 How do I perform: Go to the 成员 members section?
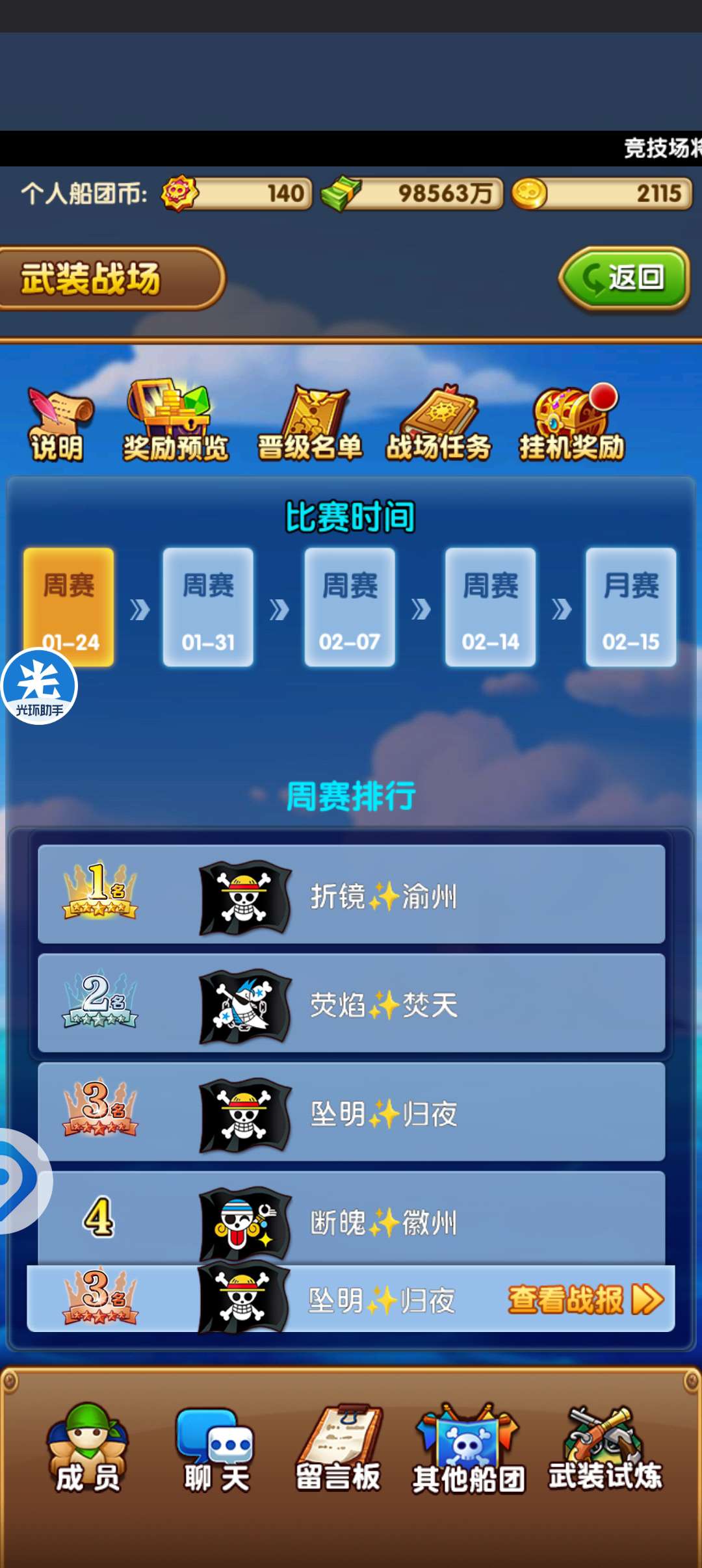pyautogui.click(x=88, y=1451)
